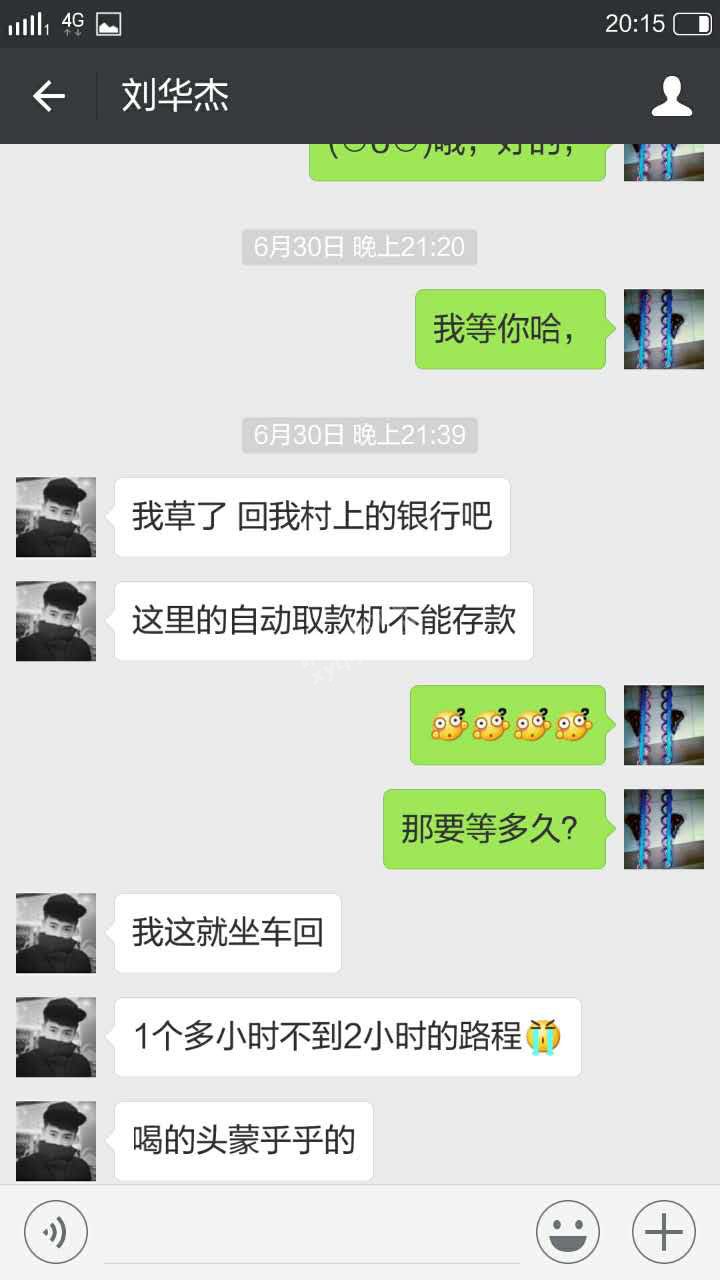Screen dimensions: 720x1280
Task: Open the plus attachment menu
Action: pyautogui.click(x=664, y=1232)
